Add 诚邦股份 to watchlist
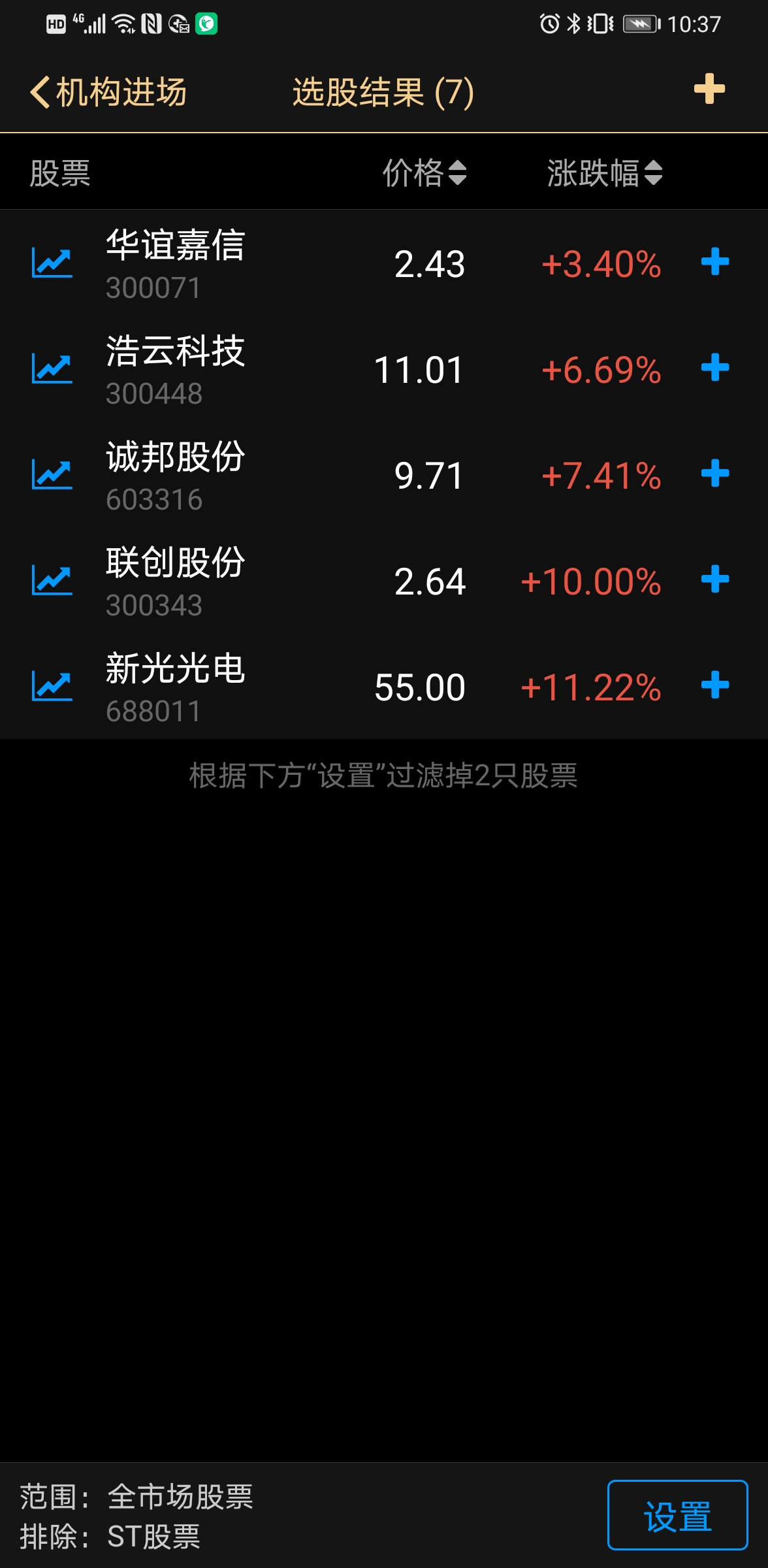Viewport: 768px width, 1568px height. [x=714, y=474]
